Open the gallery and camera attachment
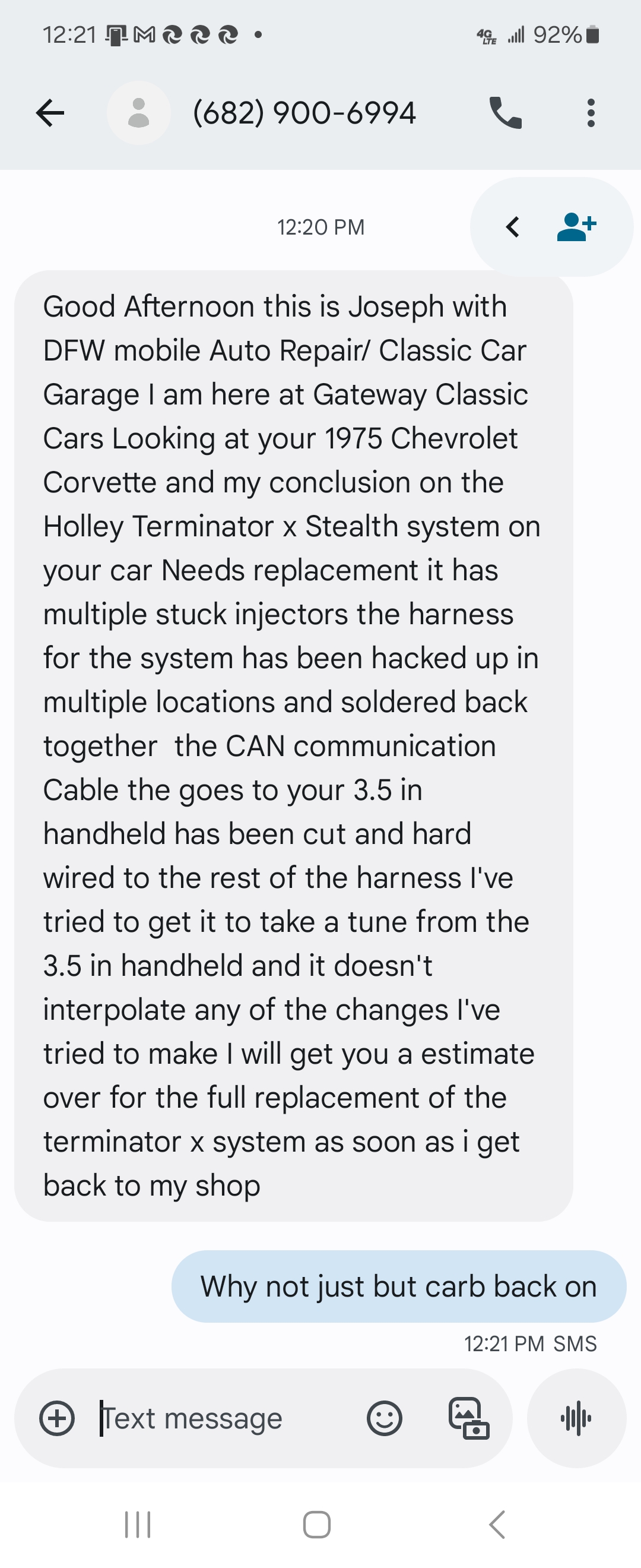The height and width of the screenshot is (1568, 641). [468, 1418]
